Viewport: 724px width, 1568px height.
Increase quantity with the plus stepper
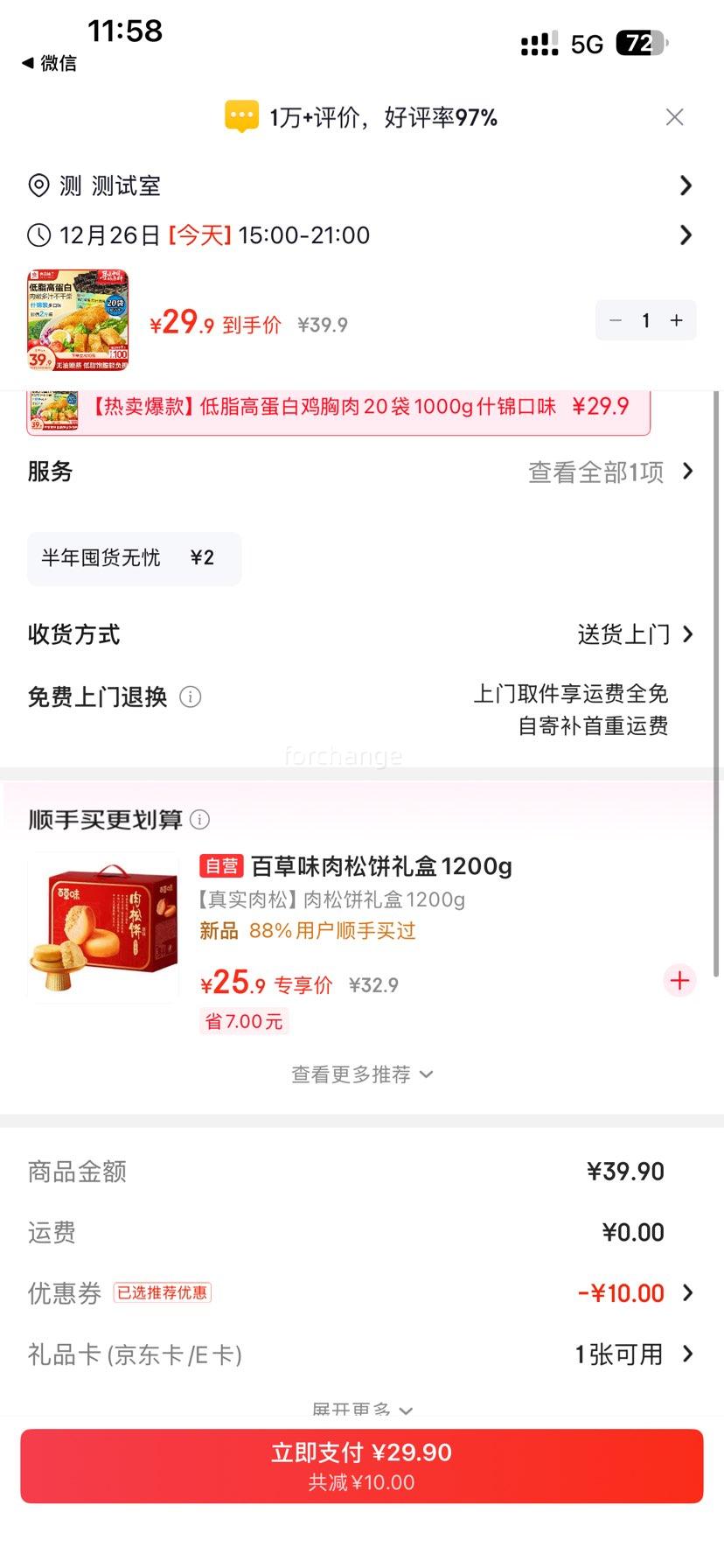coord(676,320)
